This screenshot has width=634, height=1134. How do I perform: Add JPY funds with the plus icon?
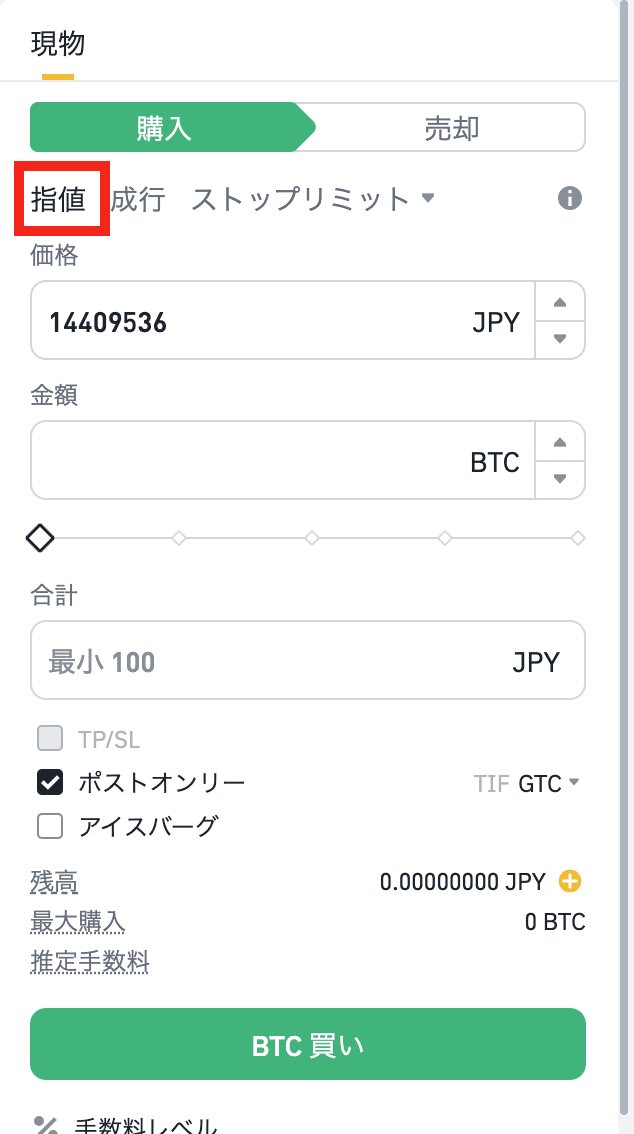click(570, 881)
